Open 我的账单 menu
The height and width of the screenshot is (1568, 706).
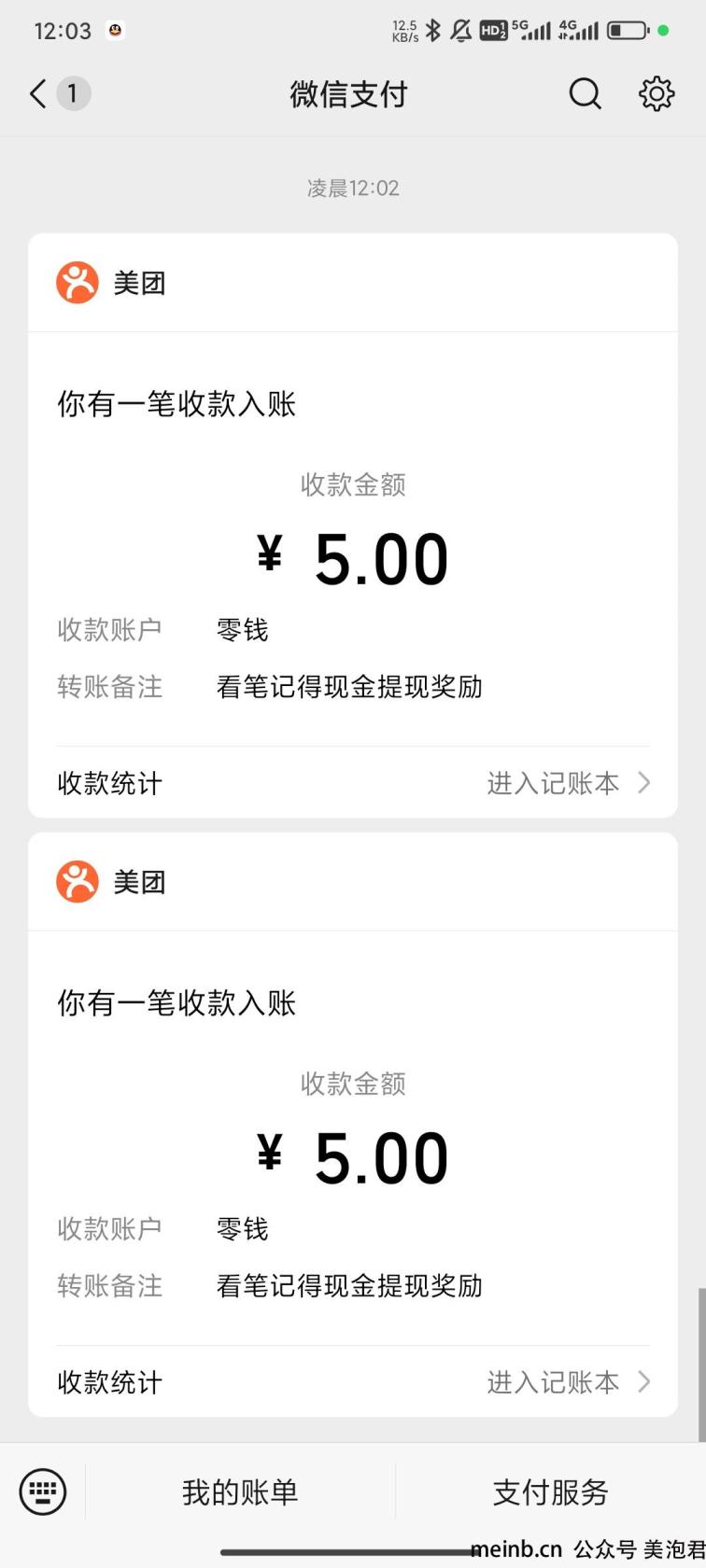(240, 1491)
